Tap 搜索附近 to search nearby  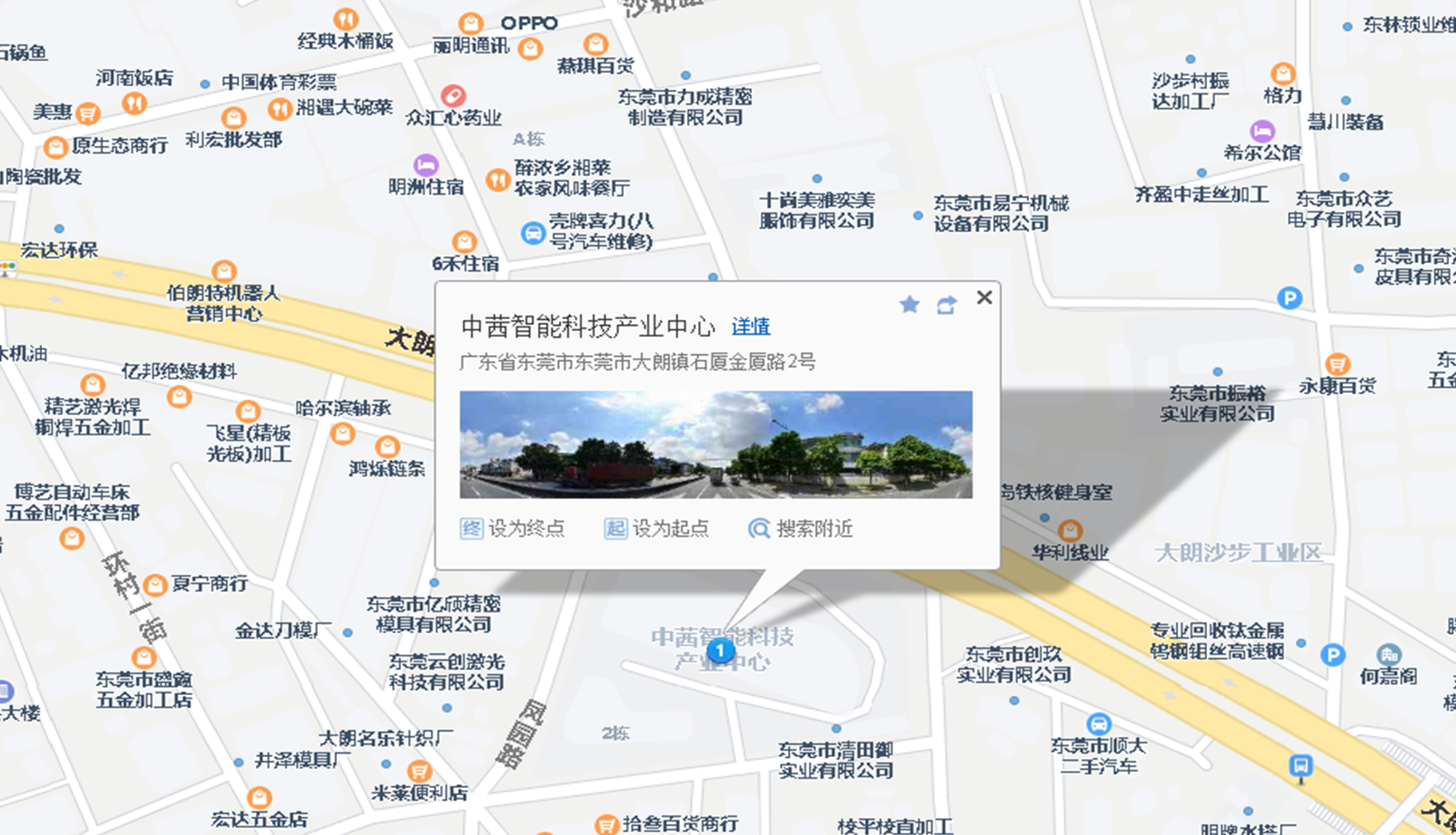click(x=801, y=528)
